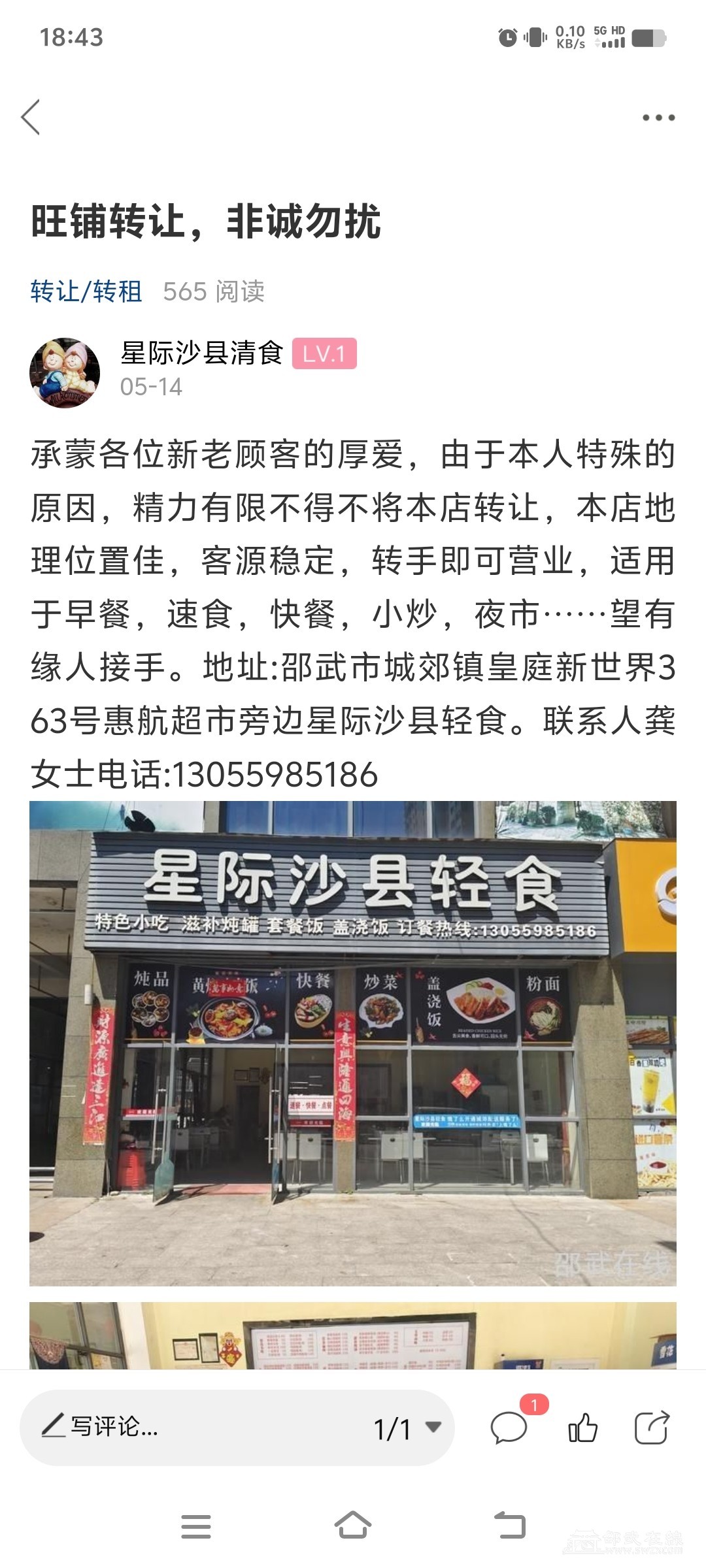This screenshot has width=706, height=1568.
Task: Open 星际沙县清食's profile avatar
Action: [65, 373]
